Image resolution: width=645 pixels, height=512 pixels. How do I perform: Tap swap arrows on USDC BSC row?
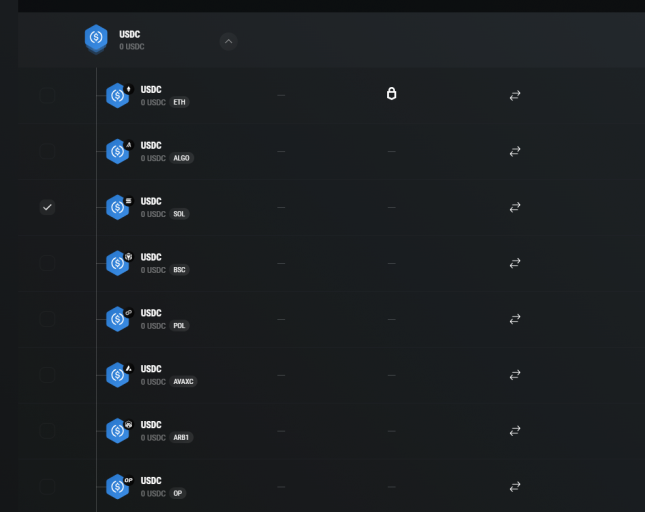515,264
